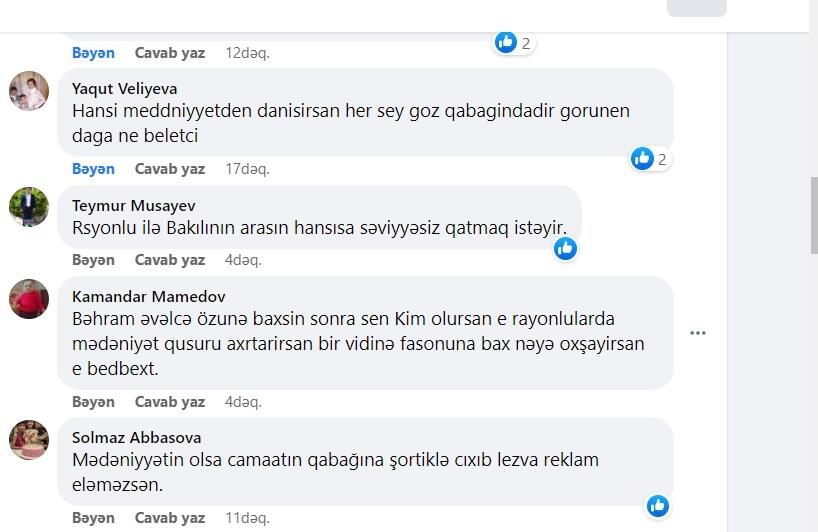Viewport: 818px width, 532px height.
Task: View reactions on Teymur Musayev's comment
Action: click(x=566, y=248)
